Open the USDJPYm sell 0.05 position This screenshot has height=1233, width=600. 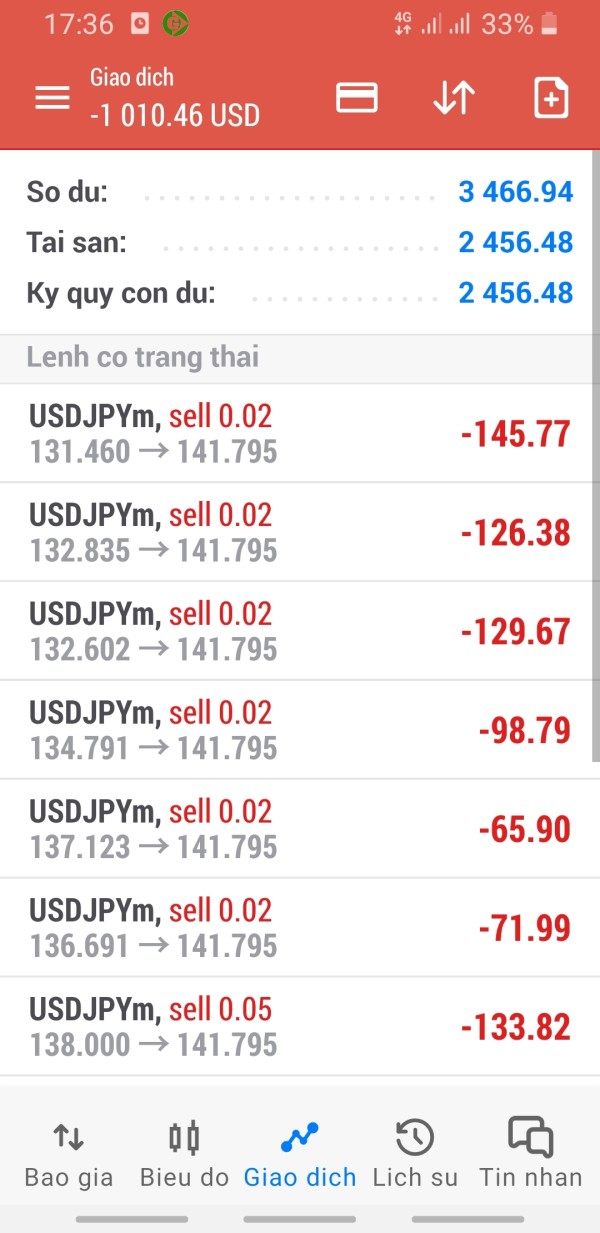(x=298, y=1027)
